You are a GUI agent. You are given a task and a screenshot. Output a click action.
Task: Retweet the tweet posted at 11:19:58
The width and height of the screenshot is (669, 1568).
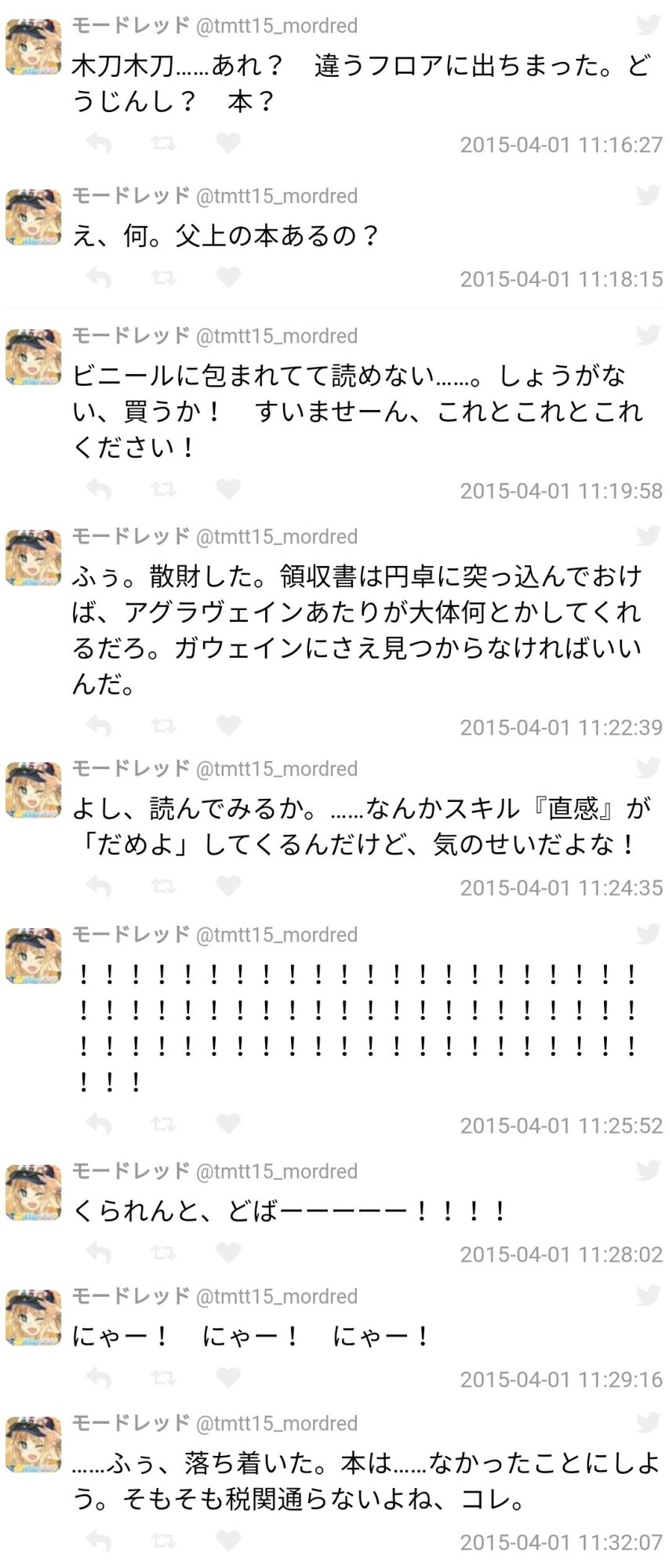pyautogui.click(x=163, y=489)
